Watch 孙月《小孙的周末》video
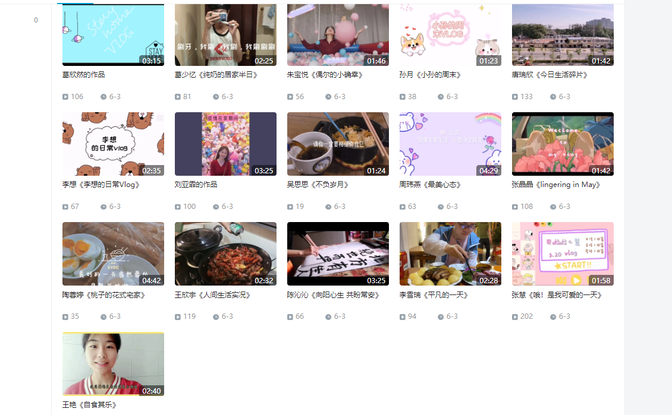This screenshot has height=415, width=672. click(450, 35)
